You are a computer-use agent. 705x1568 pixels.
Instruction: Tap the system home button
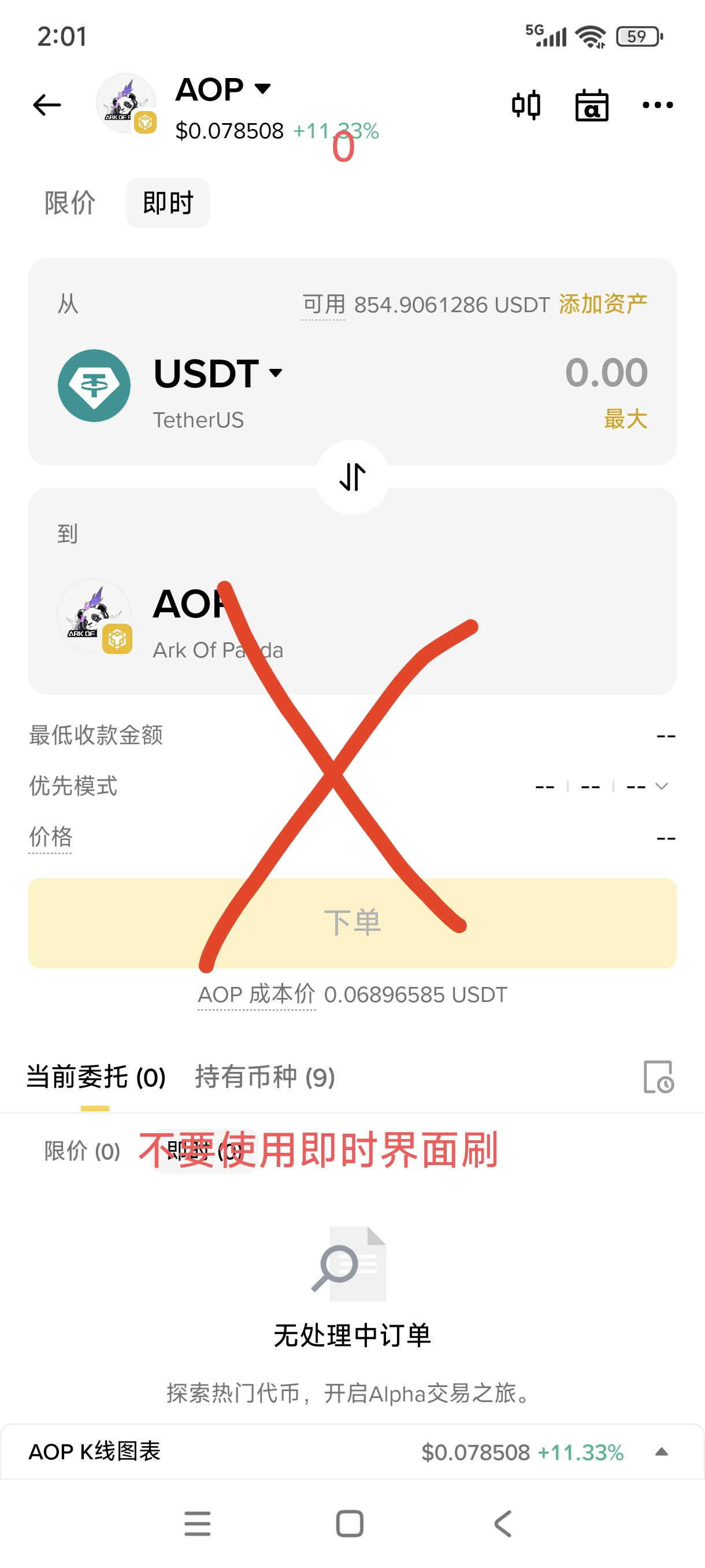[350, 1523]
